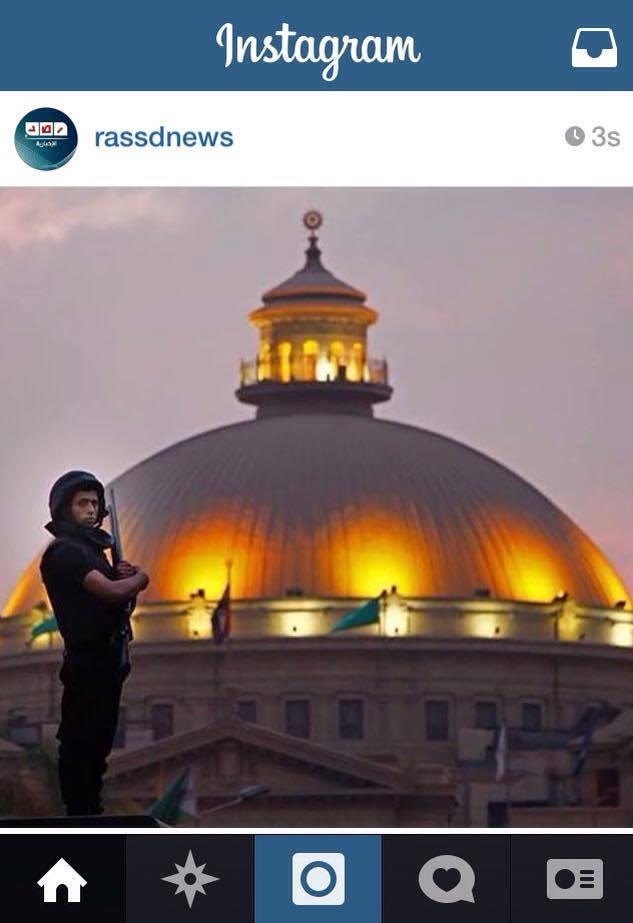
Task: Switch to the Explore tab
Action: click(x=189, y=880)
